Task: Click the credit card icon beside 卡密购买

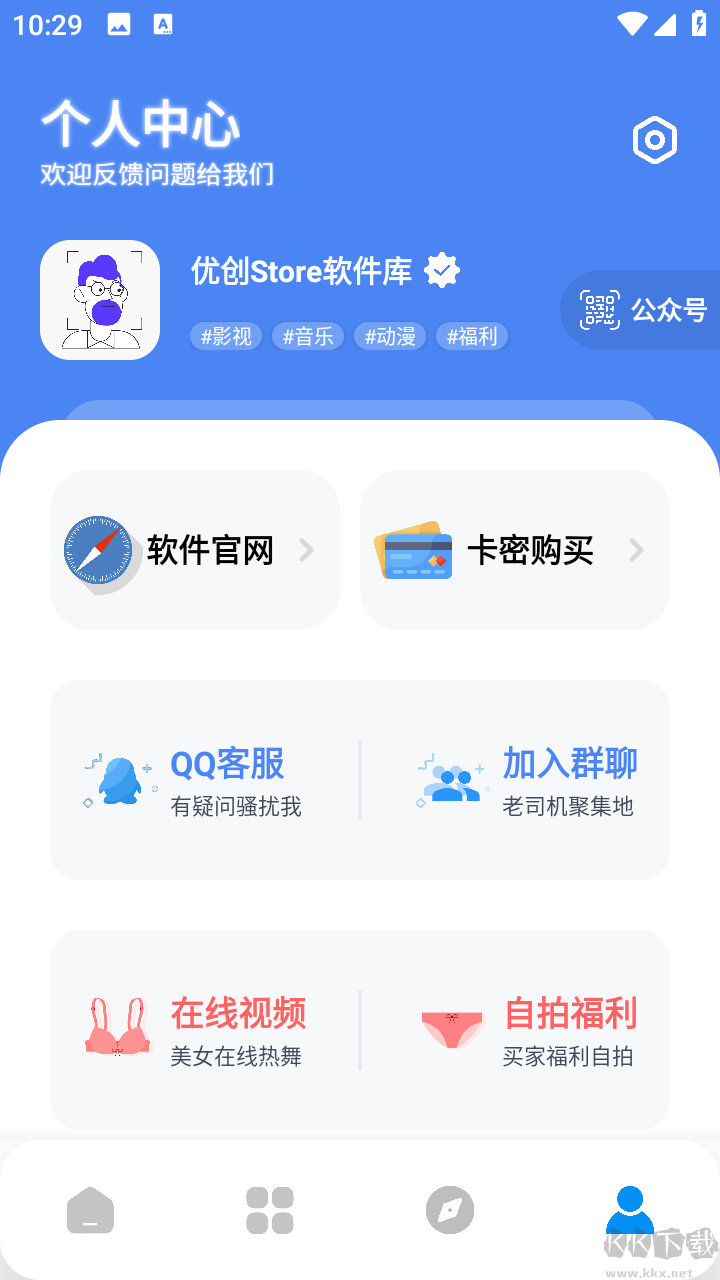Action: [x=414, y=550]
